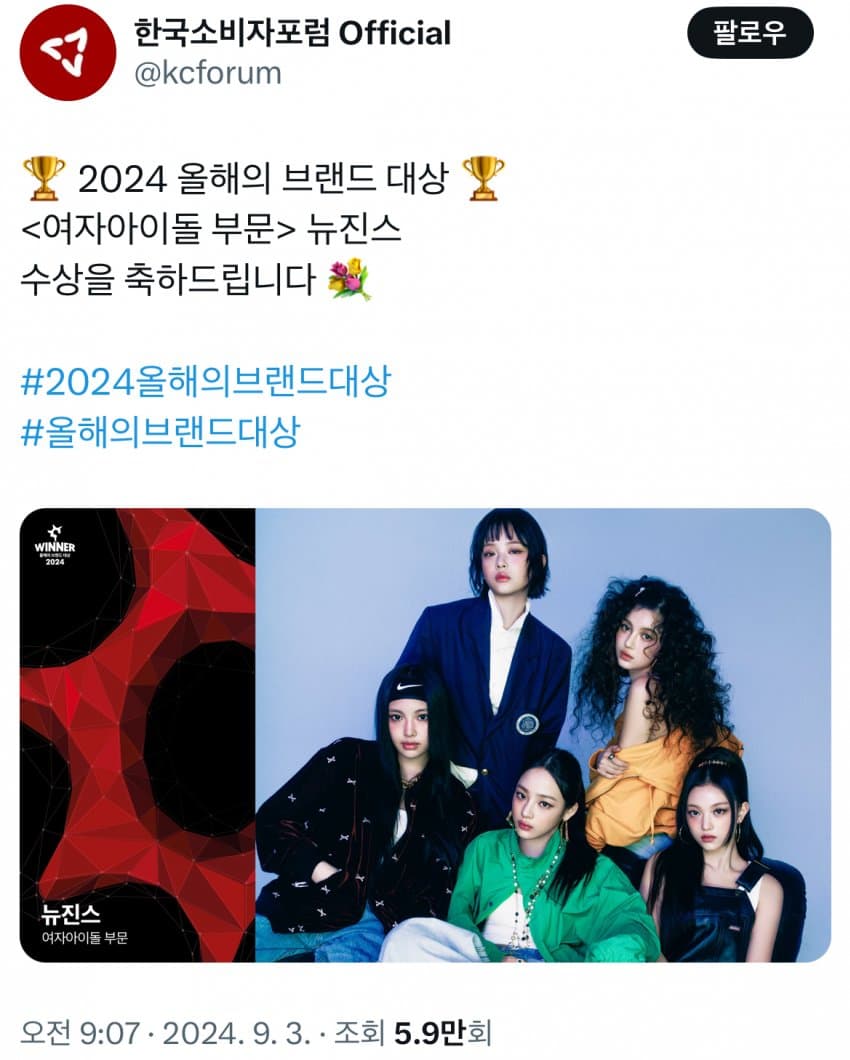This screenshot has width=850, height=1060.
Task: View the attached 뉴진스 winner image
Action: pyautogui.click(x=425, y=735)
